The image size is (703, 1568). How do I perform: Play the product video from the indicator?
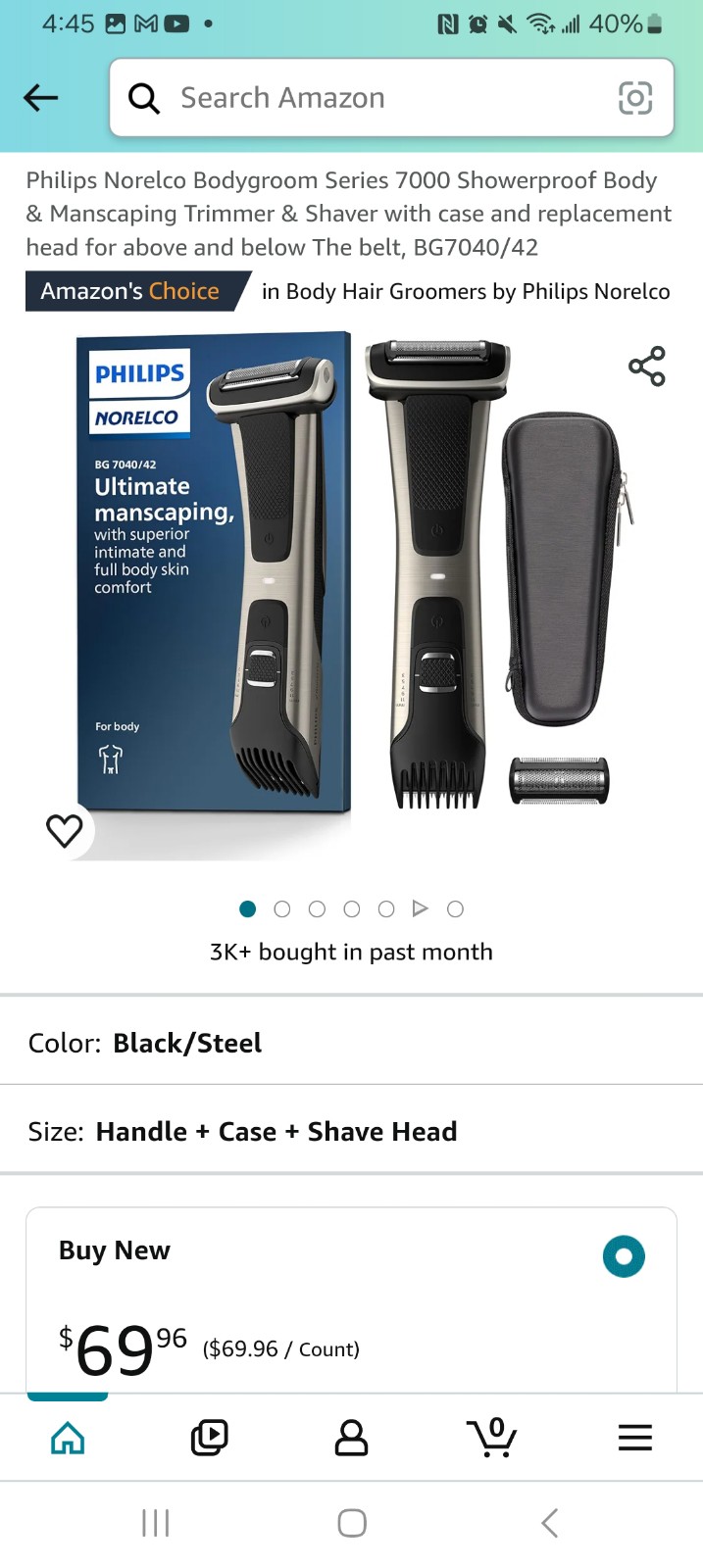421,908
